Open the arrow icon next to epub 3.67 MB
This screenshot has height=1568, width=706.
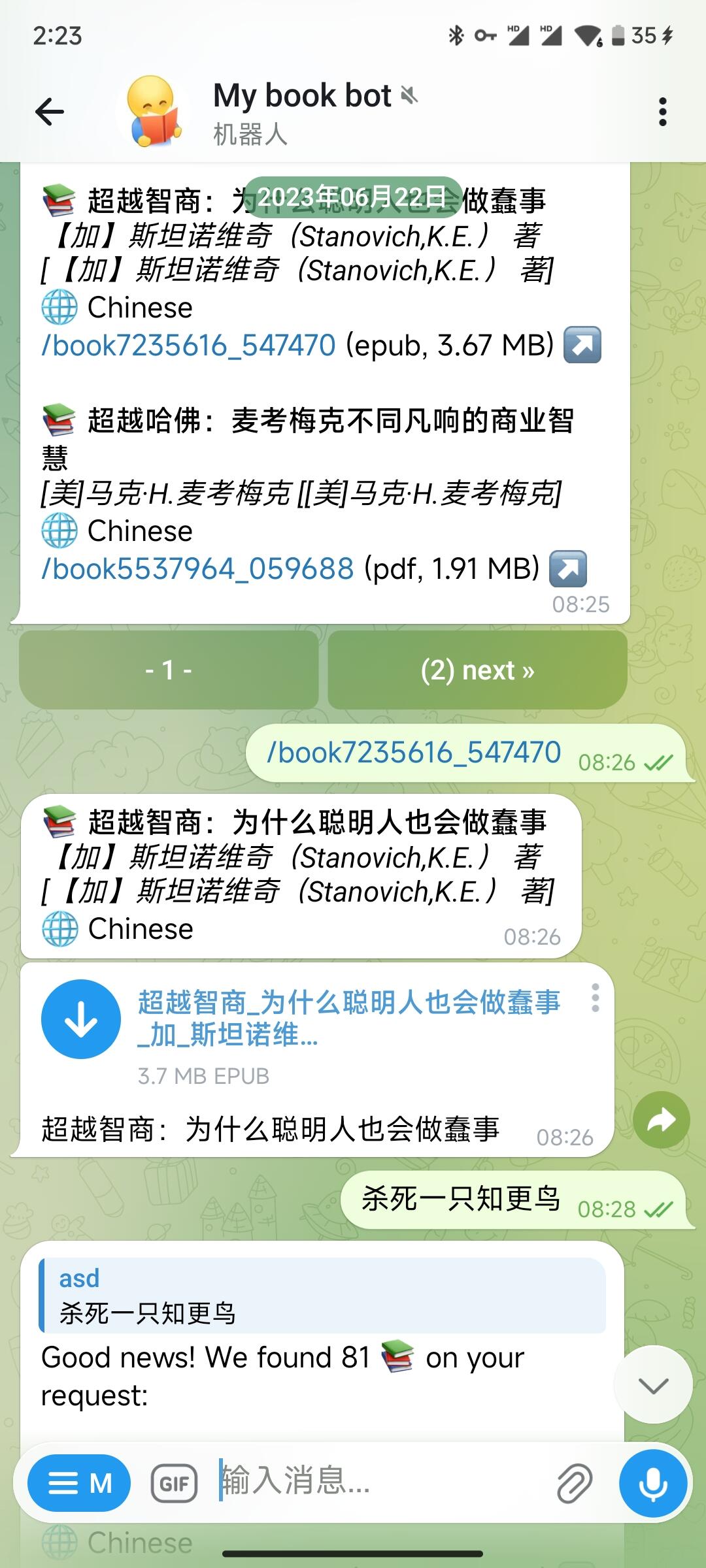coord(582,345)
